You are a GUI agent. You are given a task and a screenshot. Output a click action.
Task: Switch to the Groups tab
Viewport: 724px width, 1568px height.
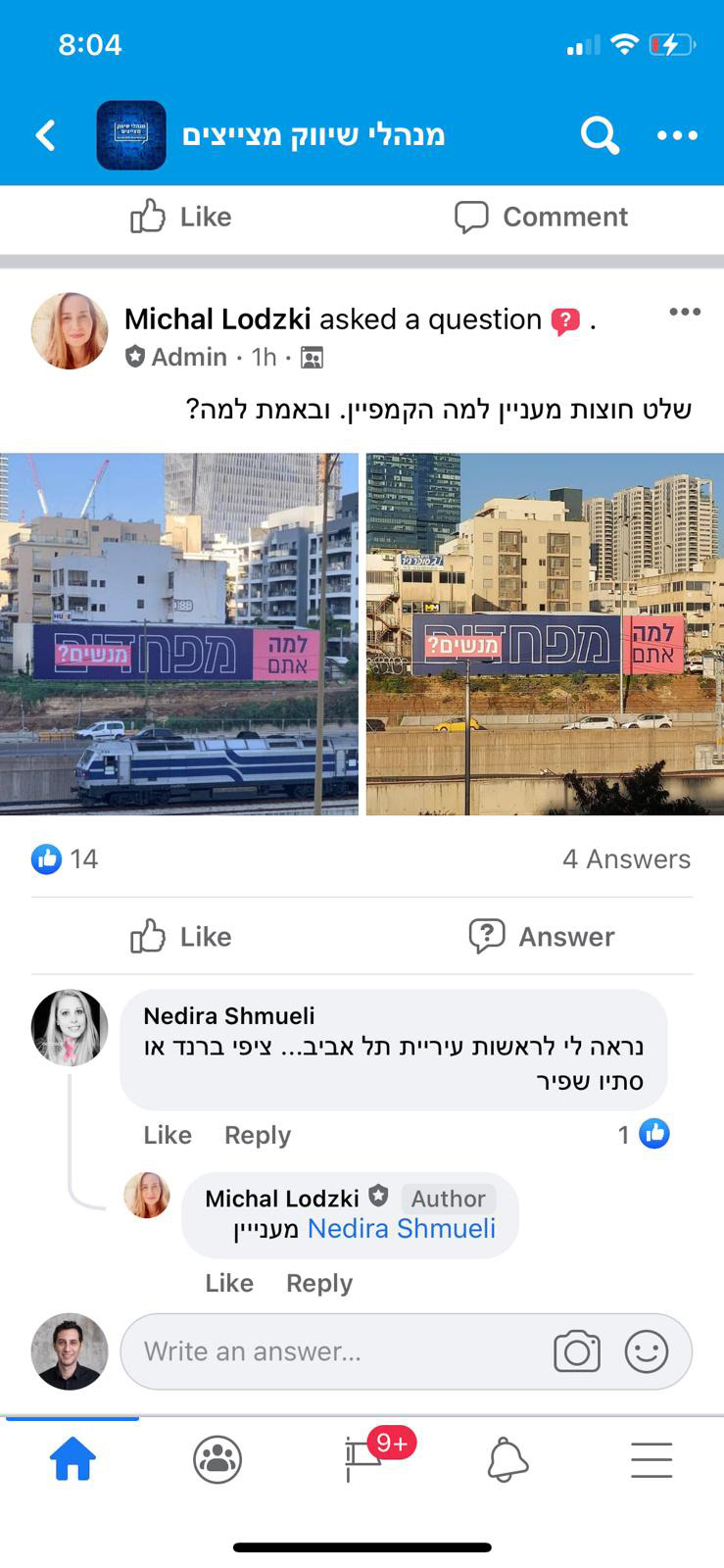tap(217, 1460)
